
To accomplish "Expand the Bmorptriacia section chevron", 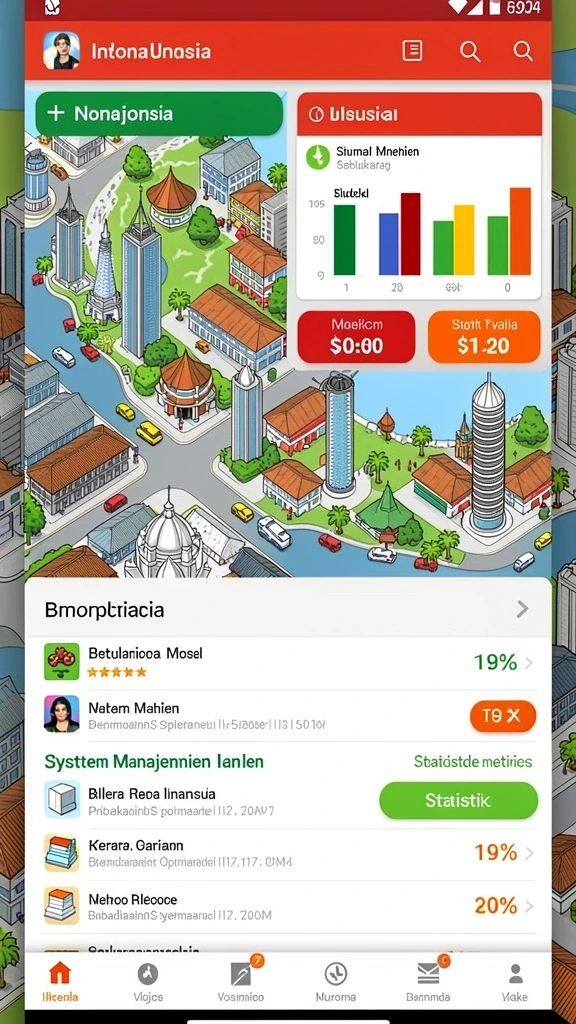I will click(x=522, y=609).
